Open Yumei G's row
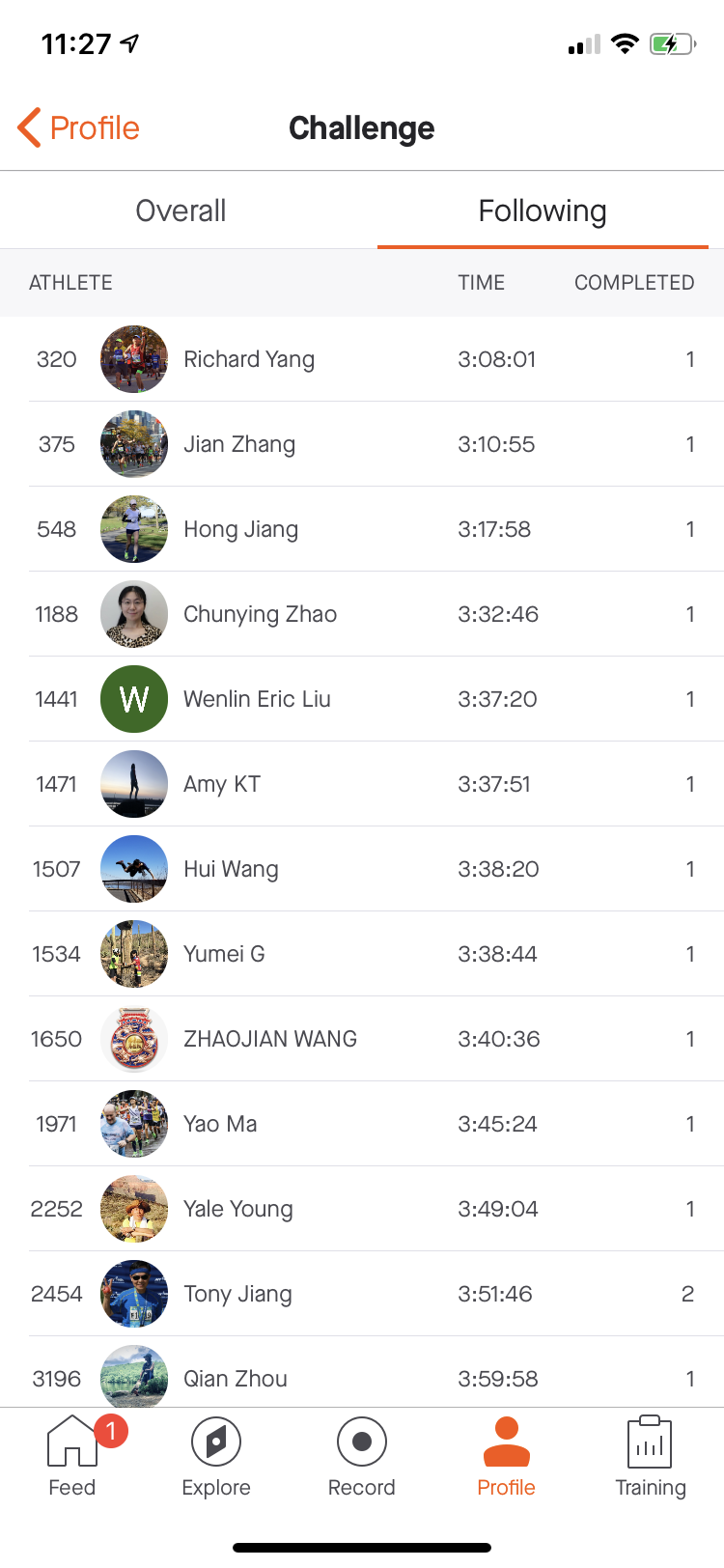Viewport: 724px width, 1568px height. pos(362,954)
